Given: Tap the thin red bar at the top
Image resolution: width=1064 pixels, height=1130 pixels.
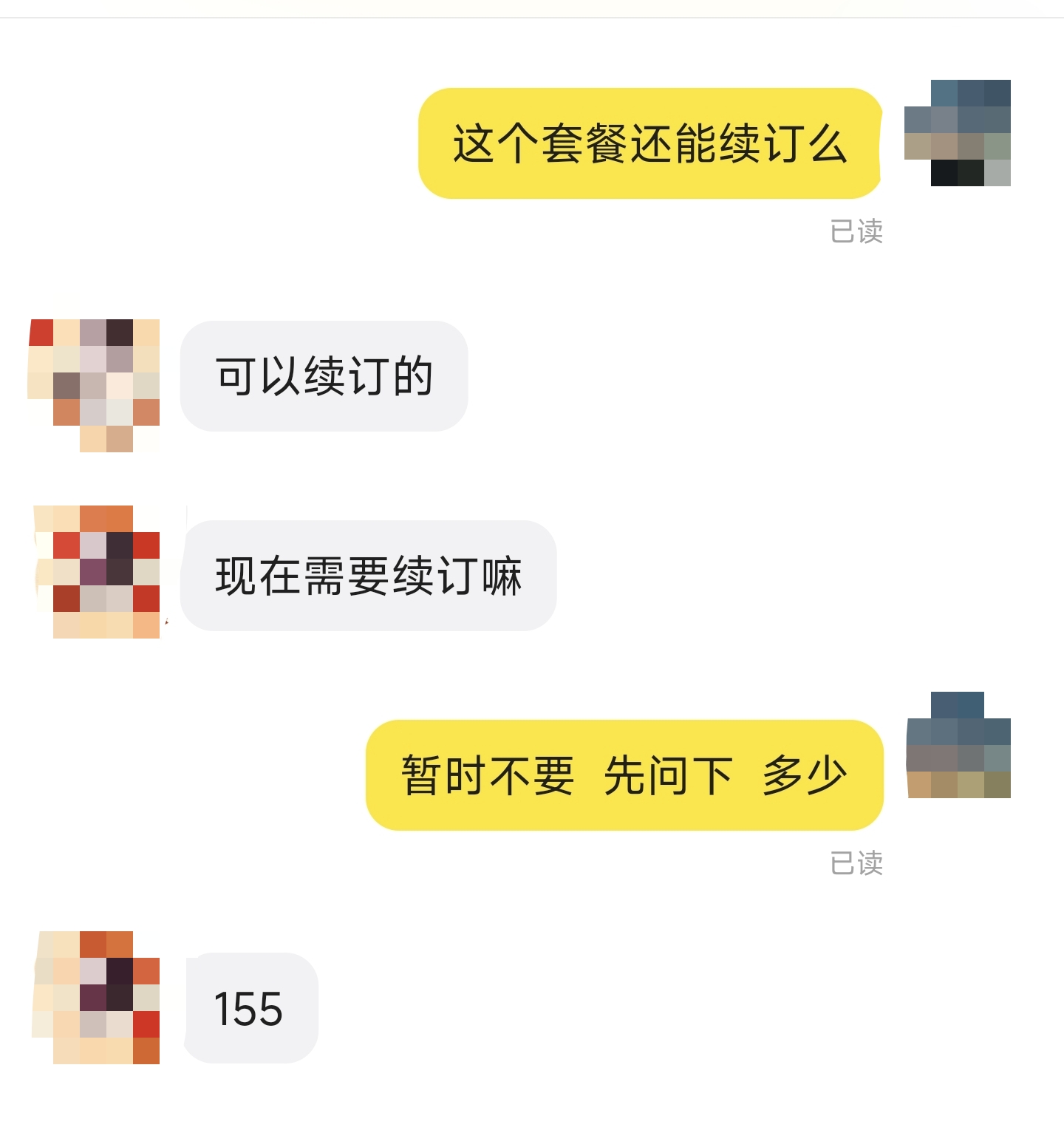Looking at the screenshot, I should pyautogui.click(x=532, y=7).
